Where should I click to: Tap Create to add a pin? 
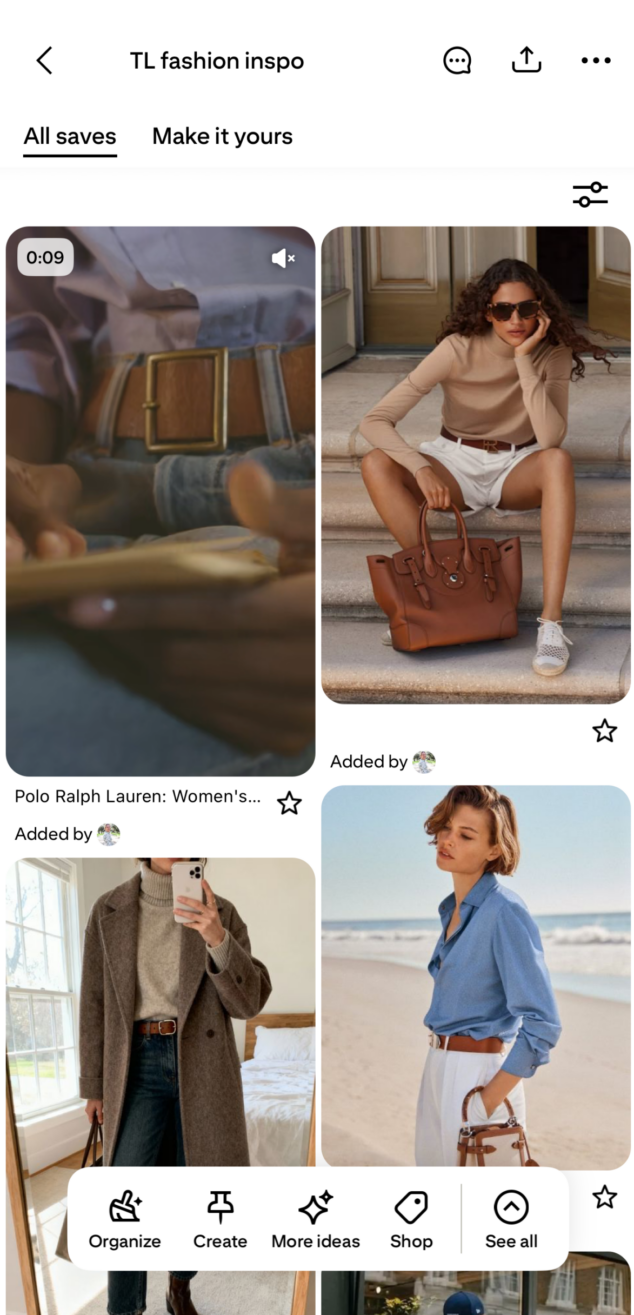220,1219
